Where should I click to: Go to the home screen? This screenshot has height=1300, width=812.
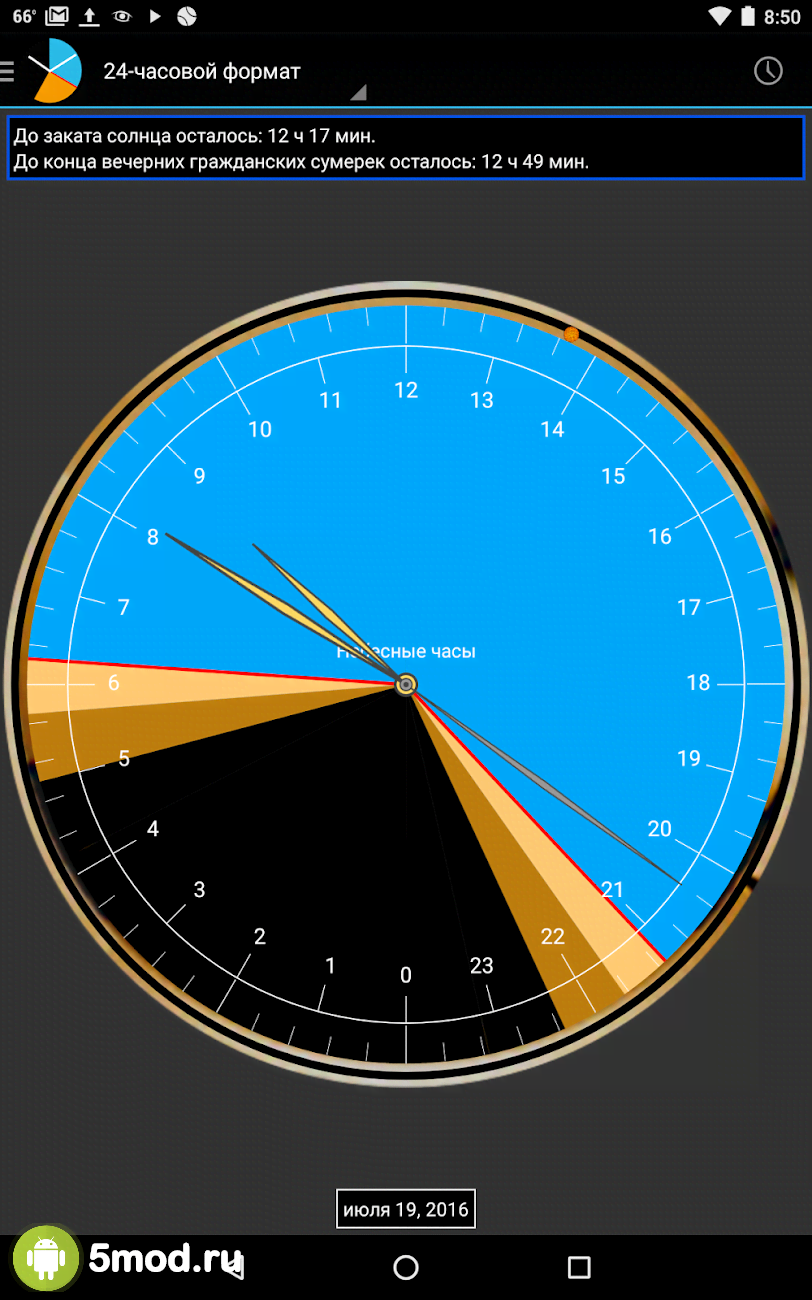pyautogui.click(x=405, y=1268)
